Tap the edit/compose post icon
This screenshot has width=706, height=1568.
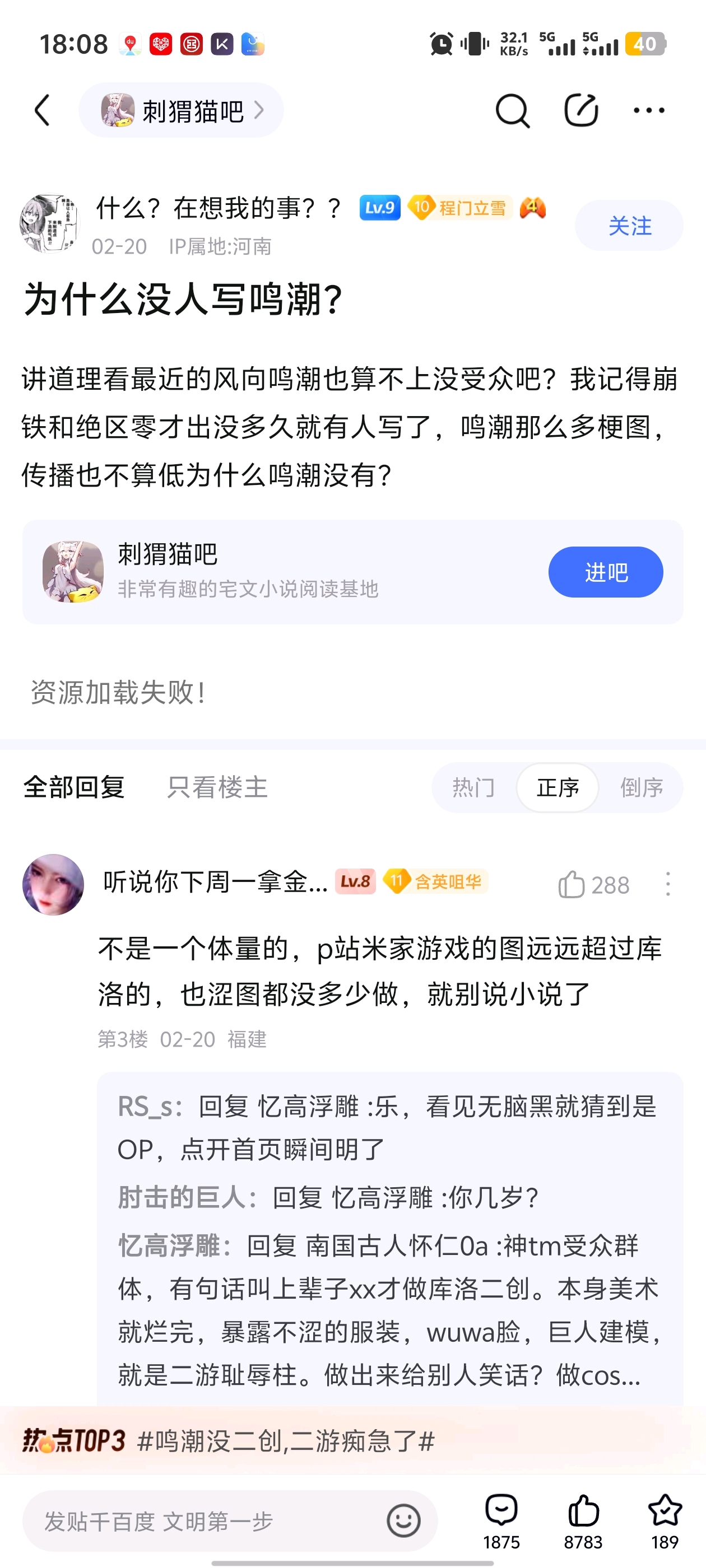[x=580, y=111]
